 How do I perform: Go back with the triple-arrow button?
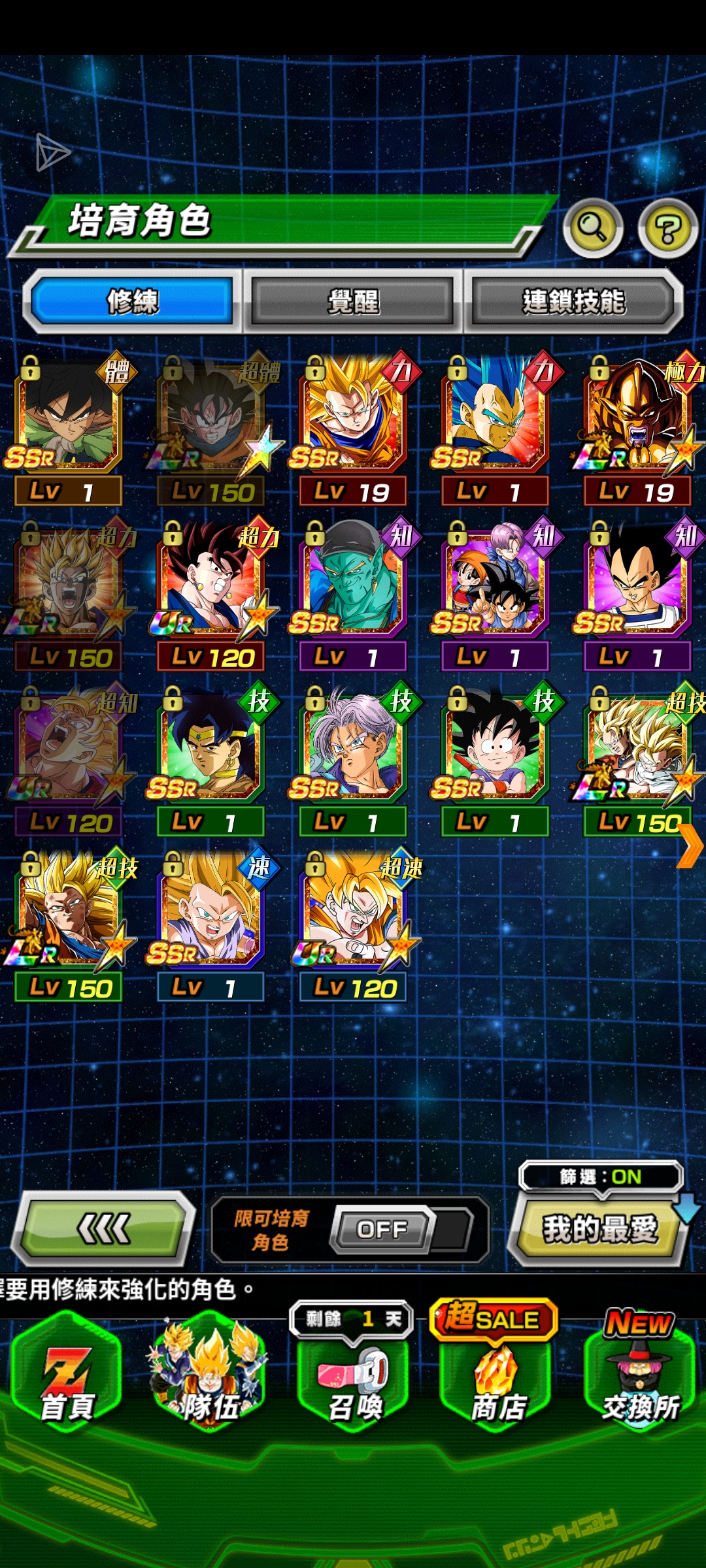click(x=105, y=1230)
